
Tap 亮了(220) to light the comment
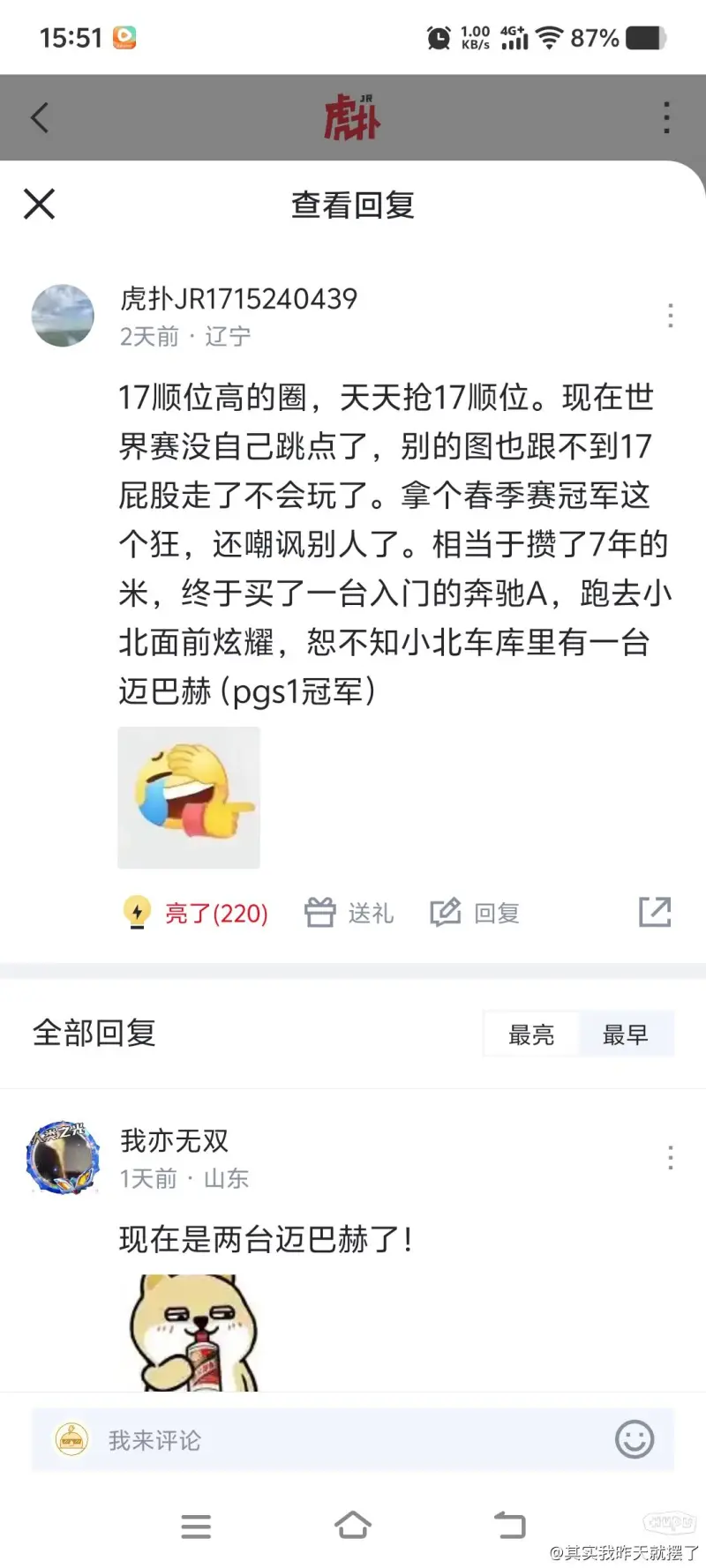point(197,913)
